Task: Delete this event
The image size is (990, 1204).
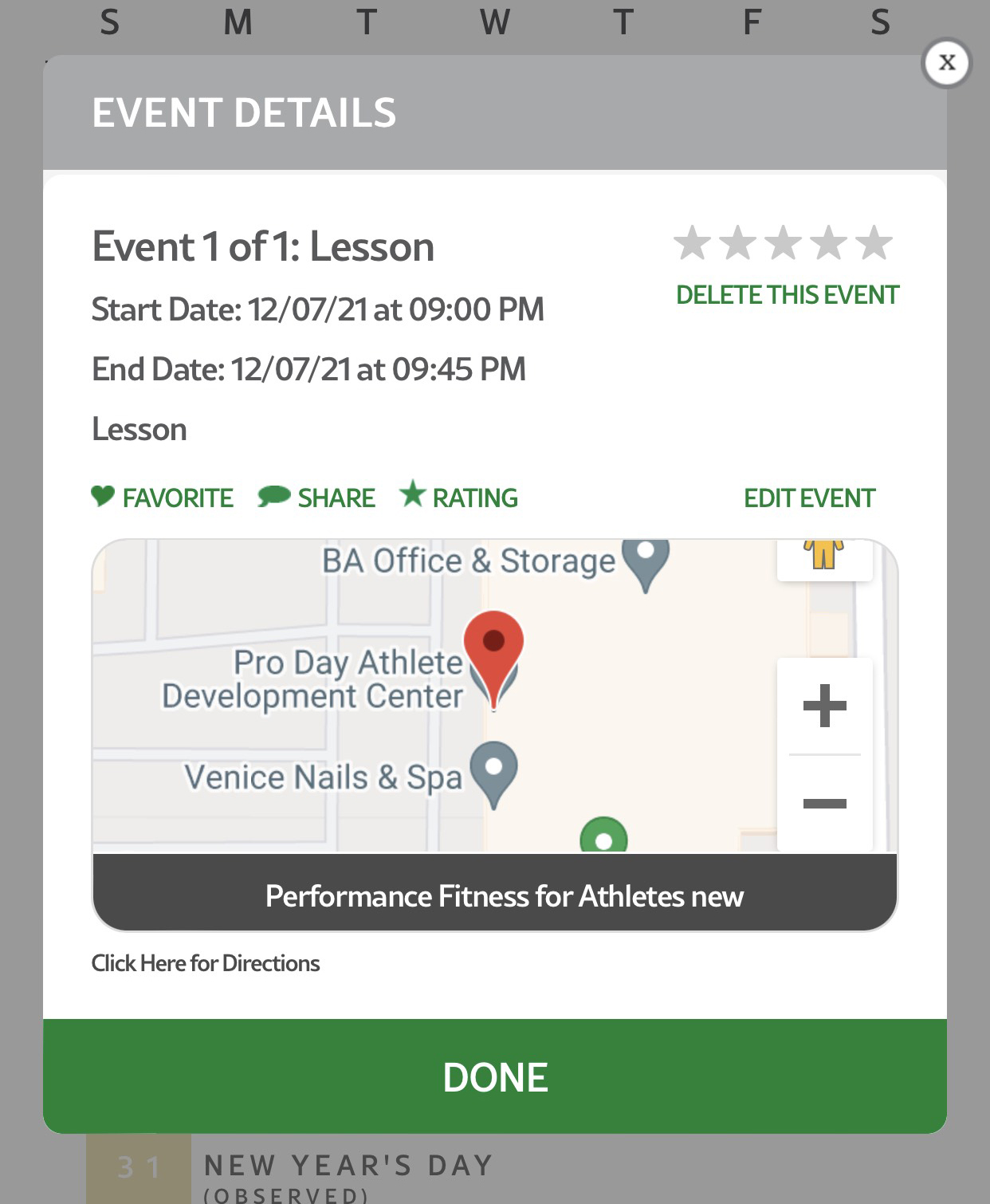Action: tap(787, 295)
